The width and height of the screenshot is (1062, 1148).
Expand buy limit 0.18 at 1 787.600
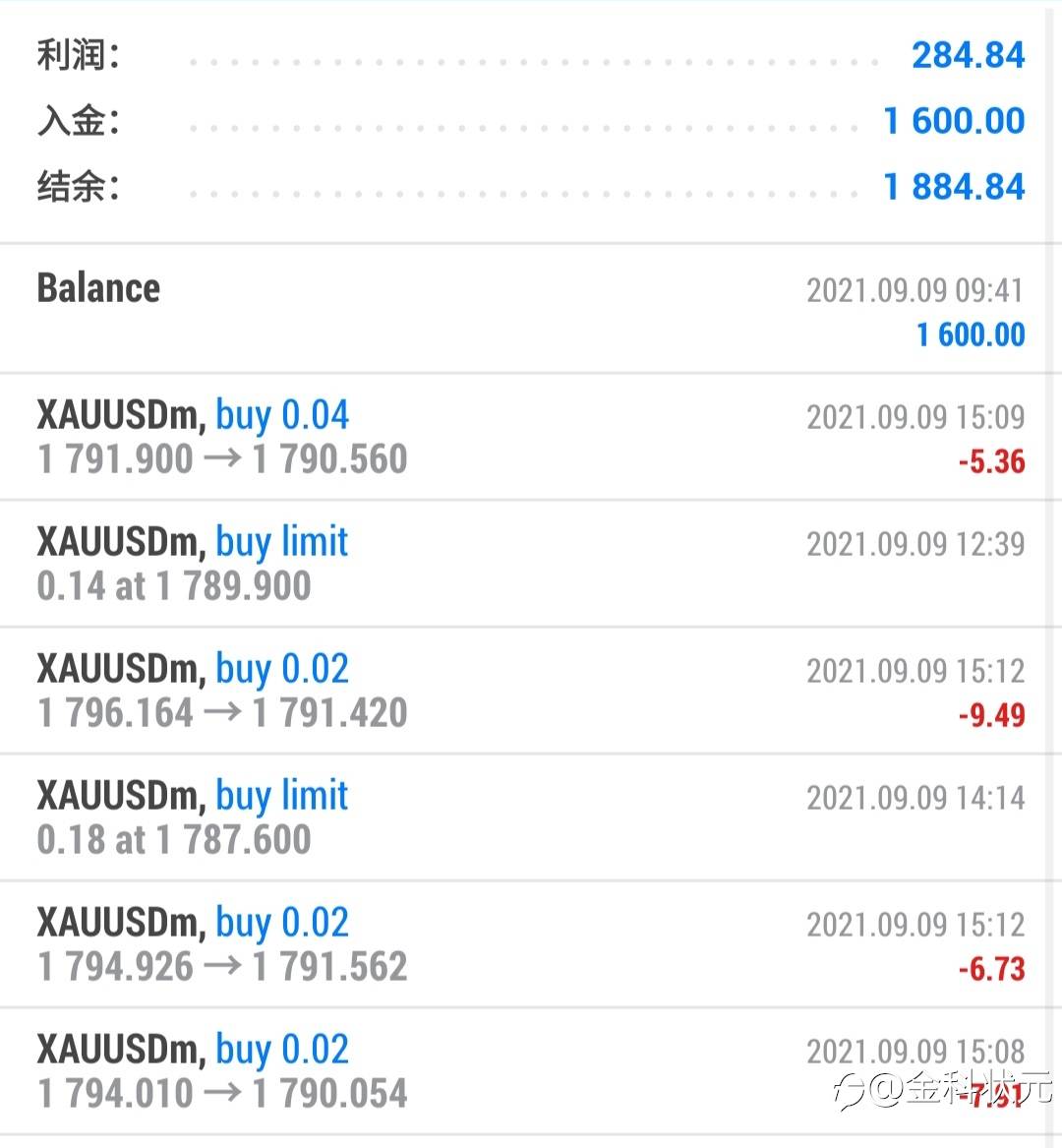tap(531, 817)
